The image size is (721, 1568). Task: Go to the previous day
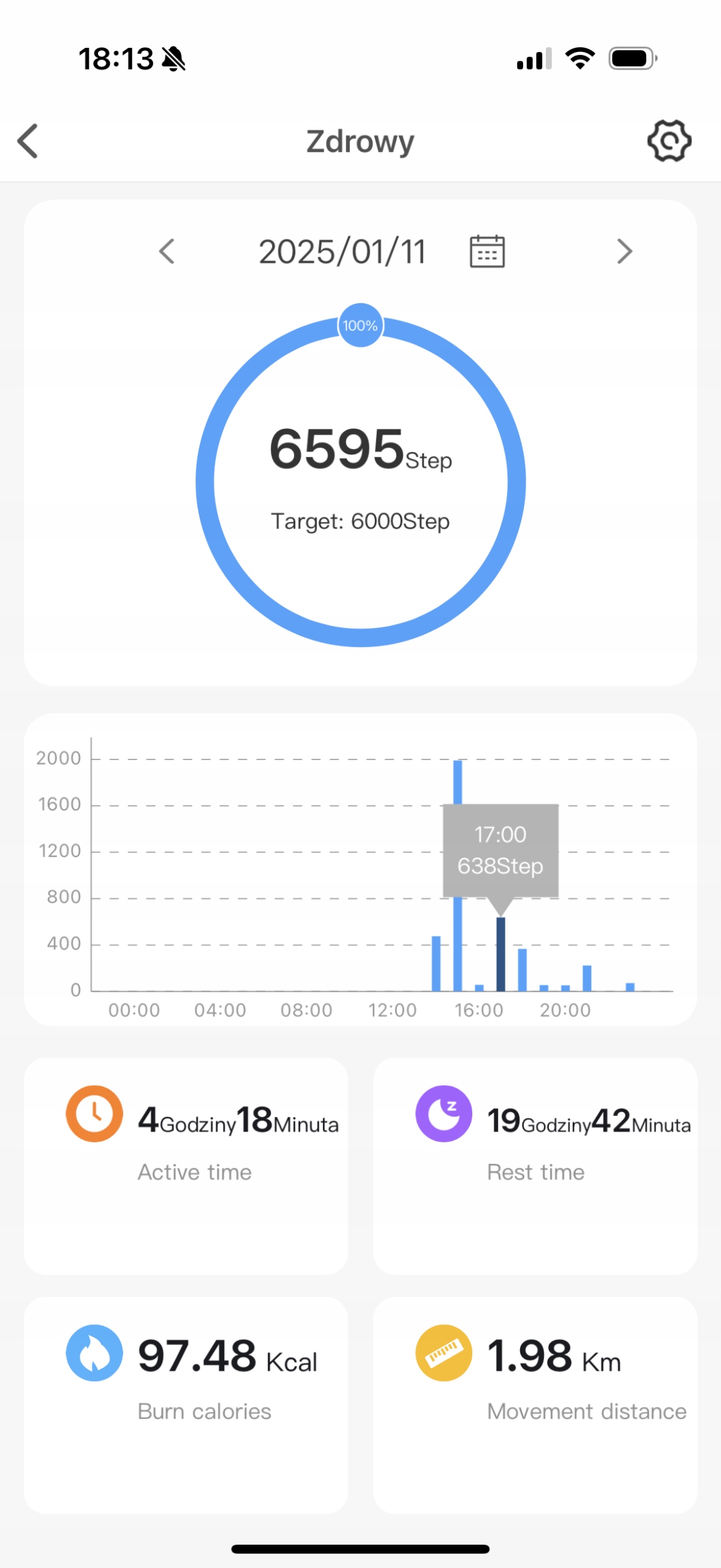[x=167, y=251]
